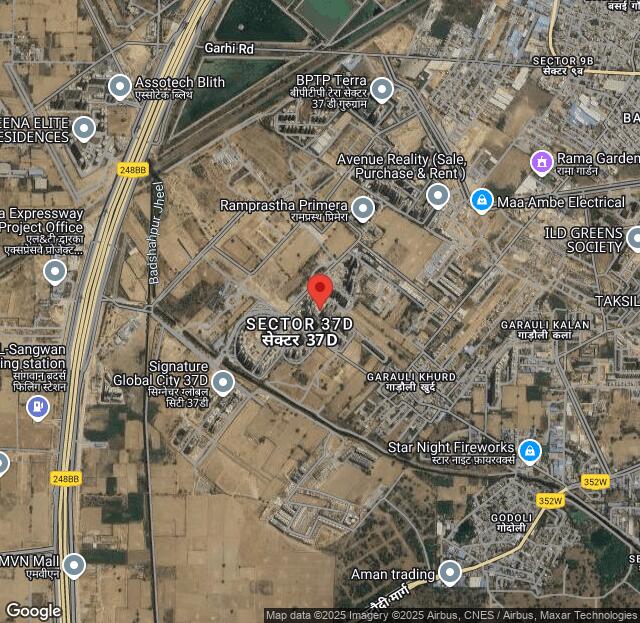Open the Star Night Fireworks shop marker
The height and width of the screenshot is (623, 640).
[x=530, y=451]
